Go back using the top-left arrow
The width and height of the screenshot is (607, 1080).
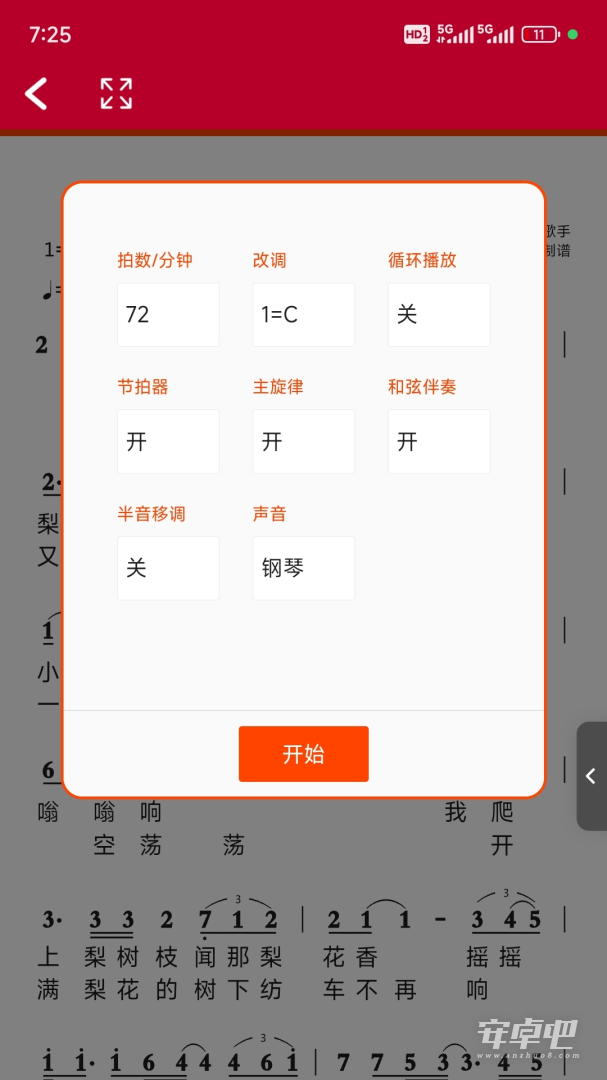click(37, 94)
